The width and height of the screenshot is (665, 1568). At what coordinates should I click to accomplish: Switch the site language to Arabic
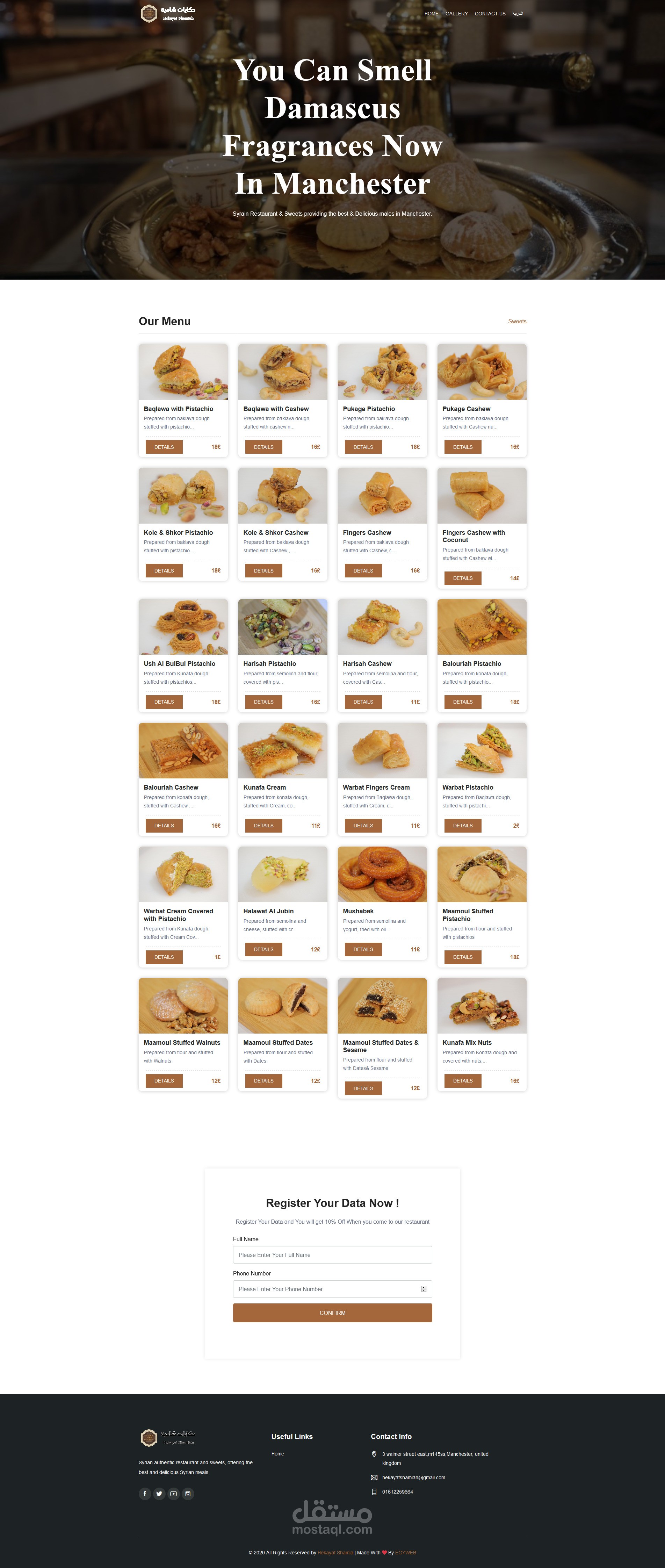[x=517, y=13]
